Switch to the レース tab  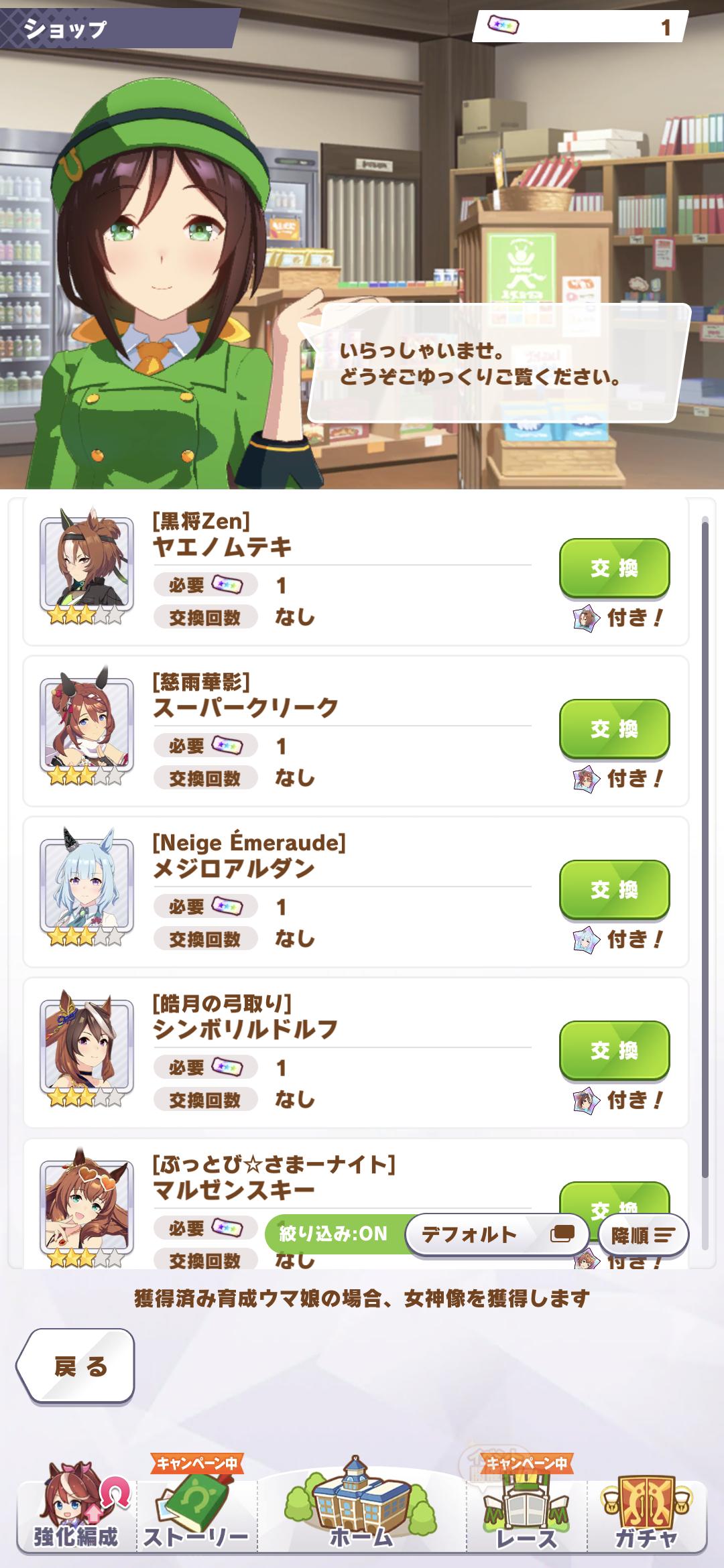click(526, 1514)
